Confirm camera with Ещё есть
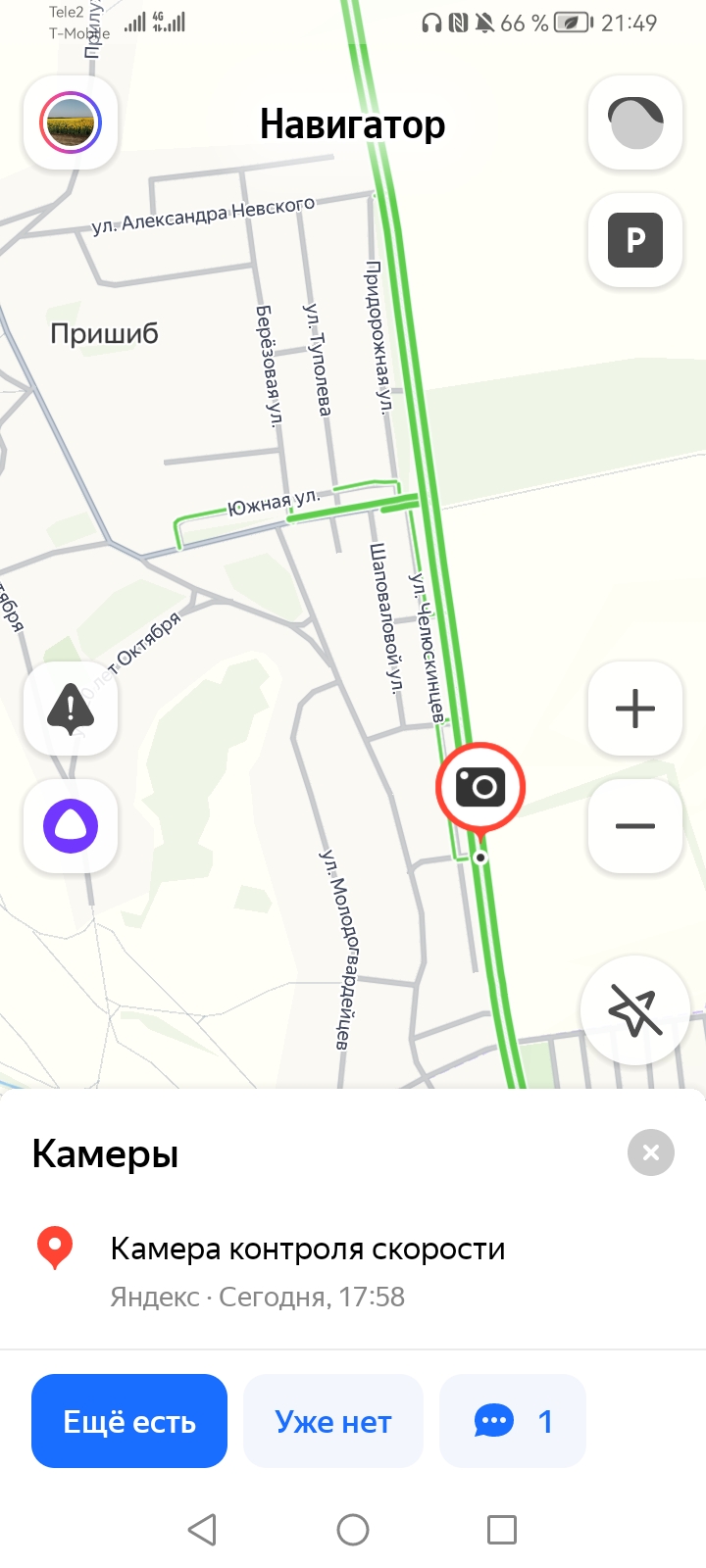 tap(129, 1421)
